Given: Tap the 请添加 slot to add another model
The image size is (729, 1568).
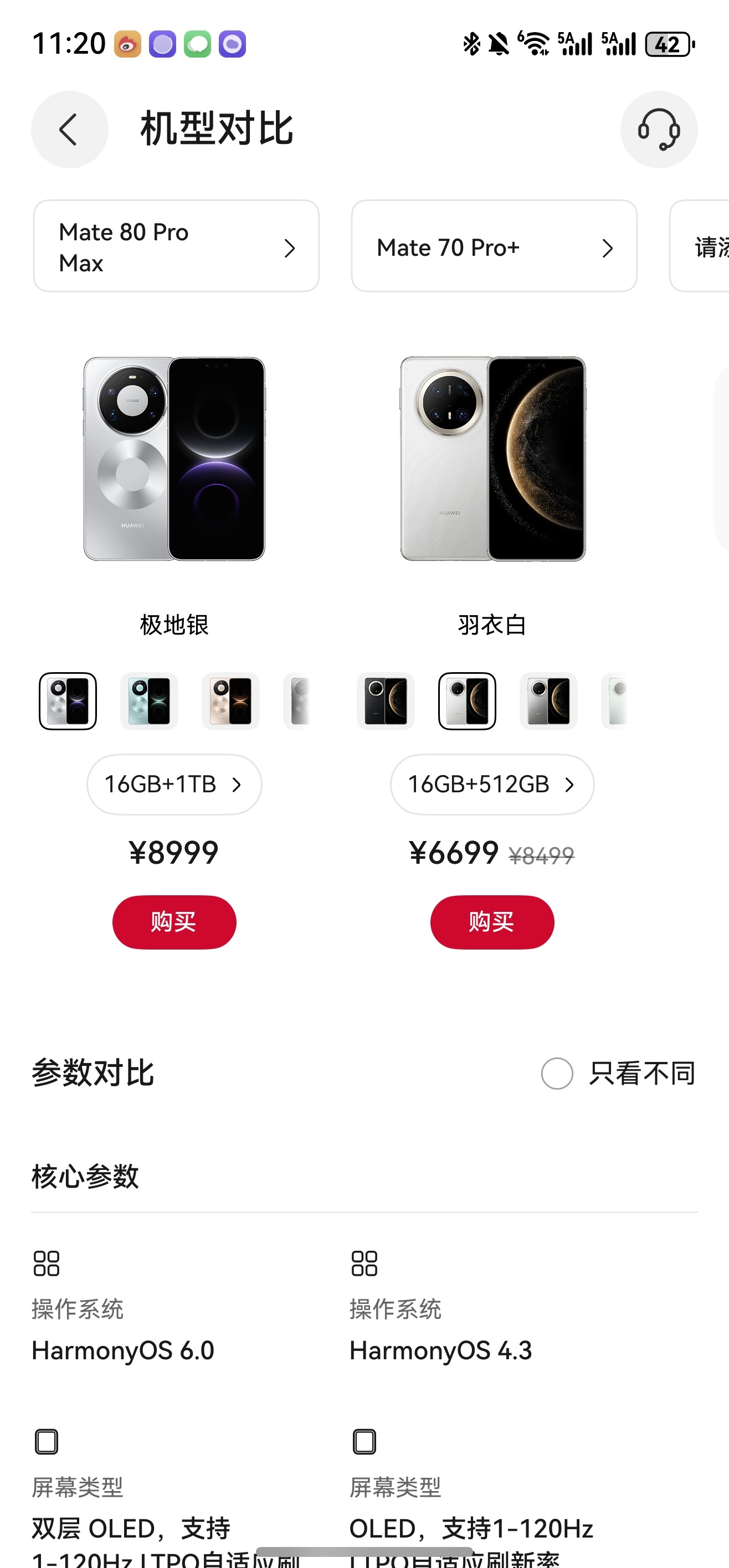Looking at the screenshot, I should point(706,246).
